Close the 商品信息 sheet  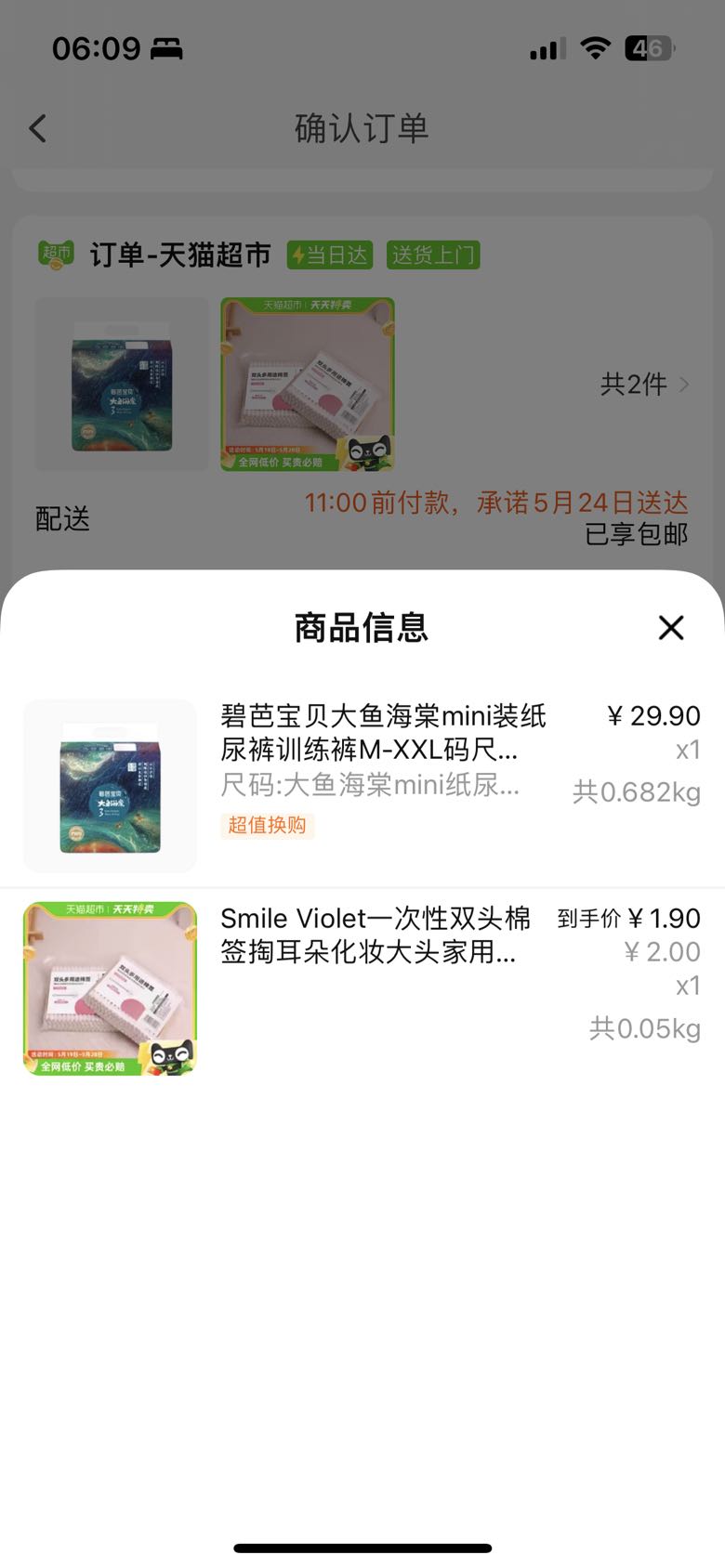tap(670, 627)
